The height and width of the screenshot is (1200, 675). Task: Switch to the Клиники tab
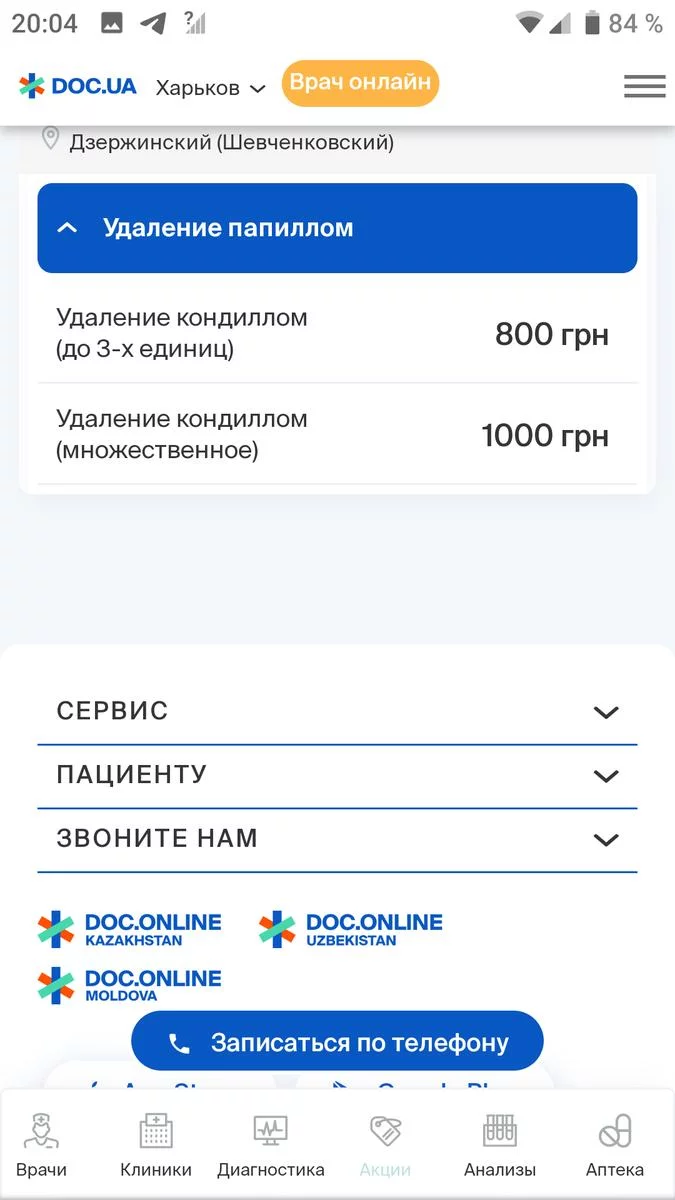[155, 1146]
